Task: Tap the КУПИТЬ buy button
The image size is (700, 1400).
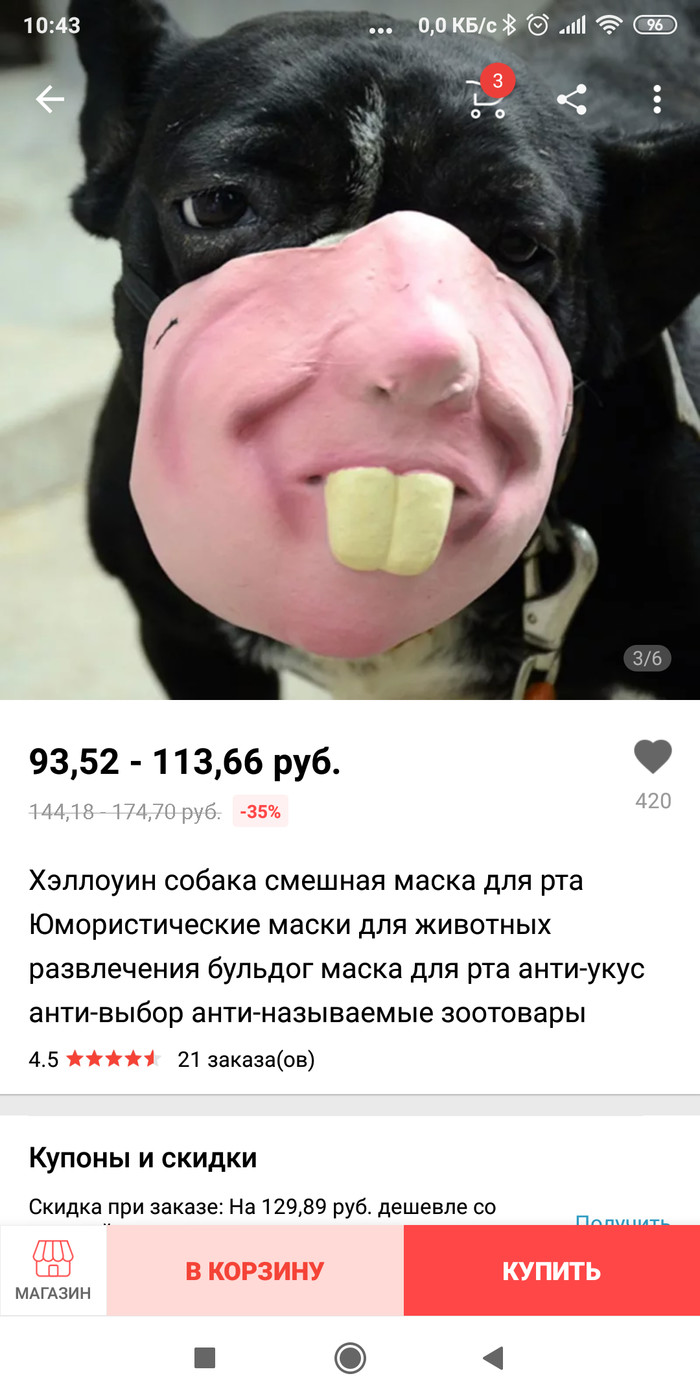Action: [x=551, y=1271]
